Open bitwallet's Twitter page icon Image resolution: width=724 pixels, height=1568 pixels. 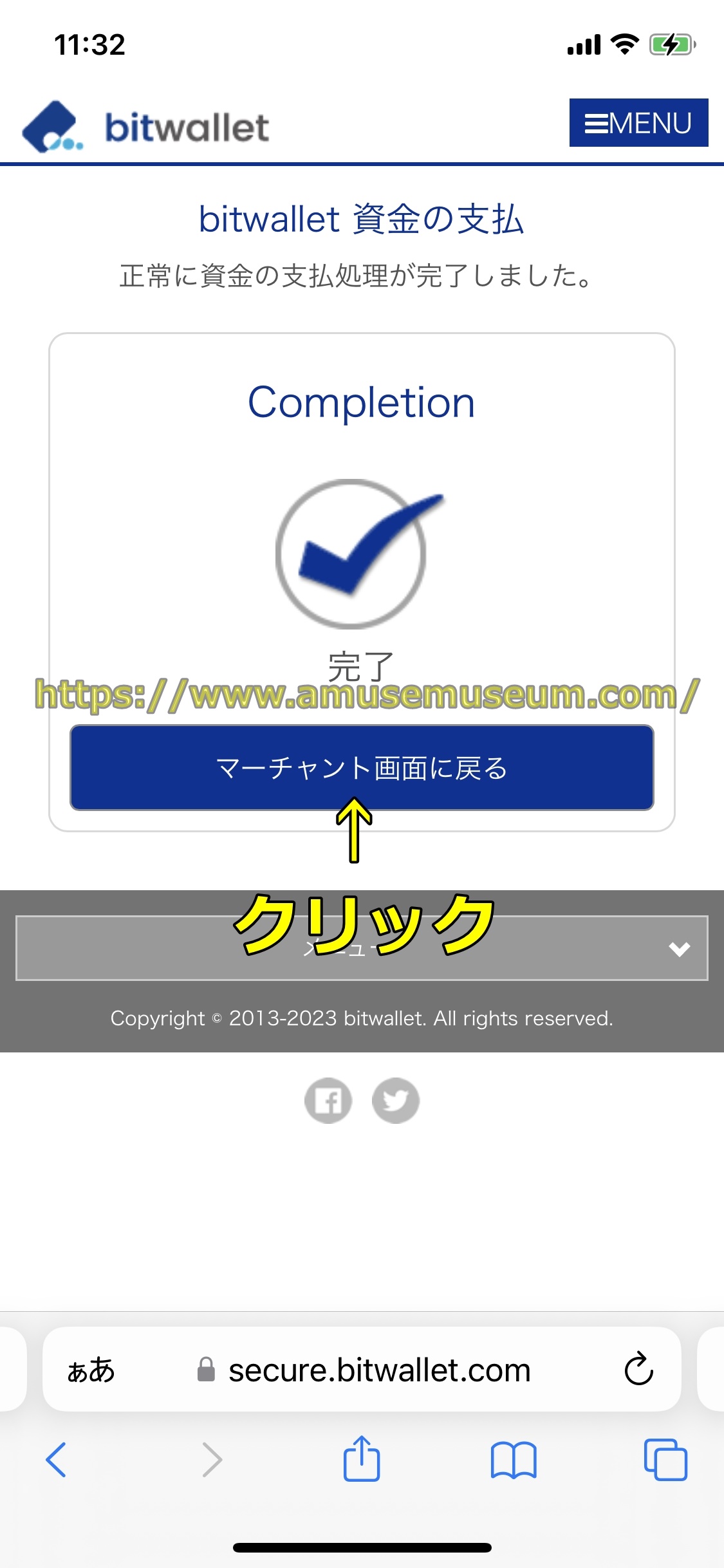pyautogui.click(x=396, y=1101)
